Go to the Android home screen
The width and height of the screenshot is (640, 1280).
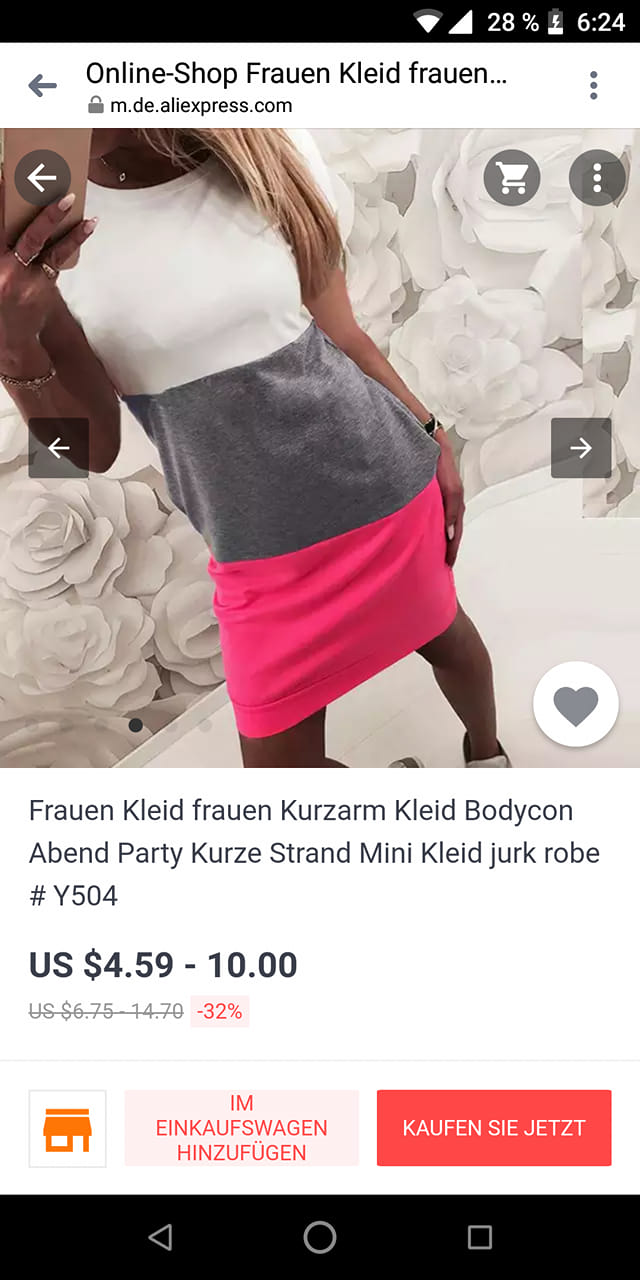(320, 1237)
